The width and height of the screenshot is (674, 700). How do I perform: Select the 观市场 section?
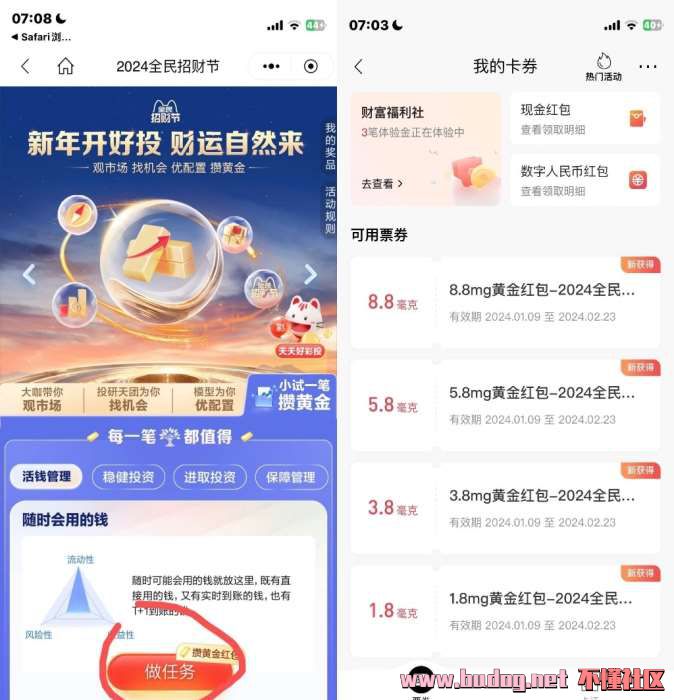coord(42,399)
